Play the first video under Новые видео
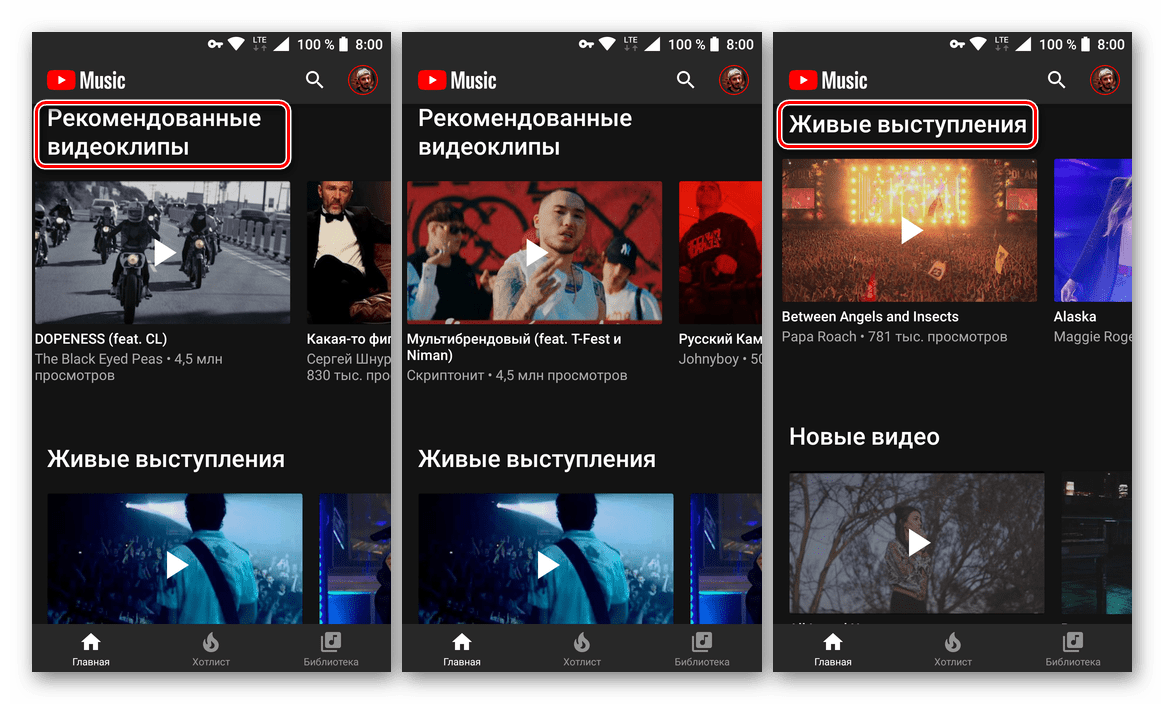 916,543
